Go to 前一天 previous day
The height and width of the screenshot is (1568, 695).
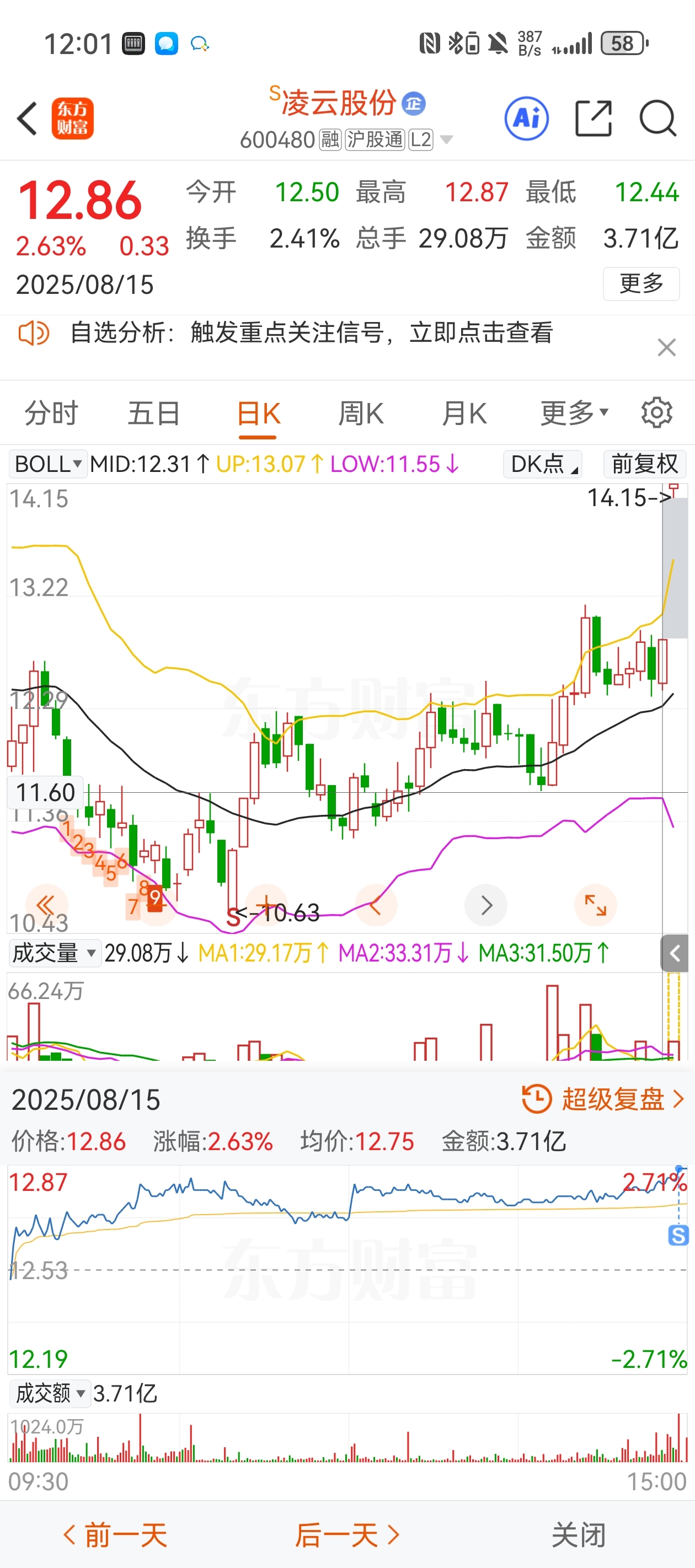116,1535
